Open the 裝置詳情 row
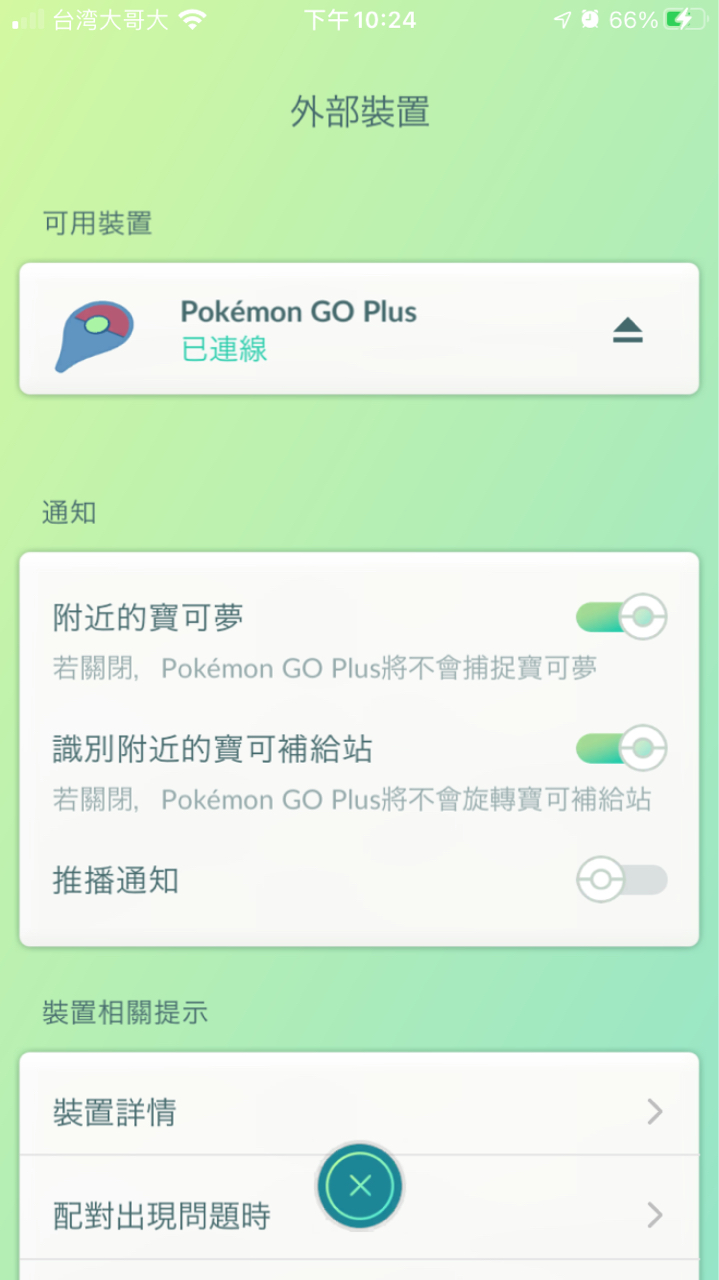Viewport: 719px width, 1280px height. tap(358, 1111)
